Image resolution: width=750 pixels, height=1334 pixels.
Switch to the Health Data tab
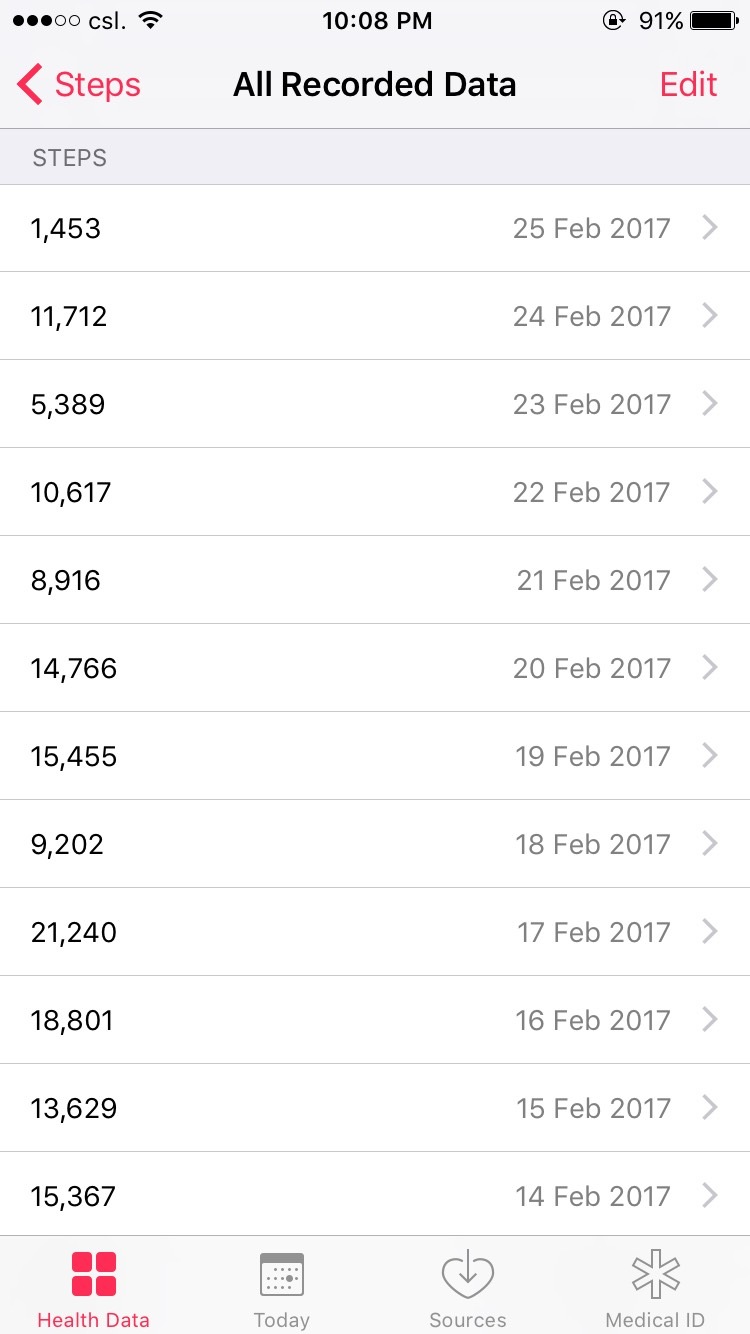point(93,1289)
